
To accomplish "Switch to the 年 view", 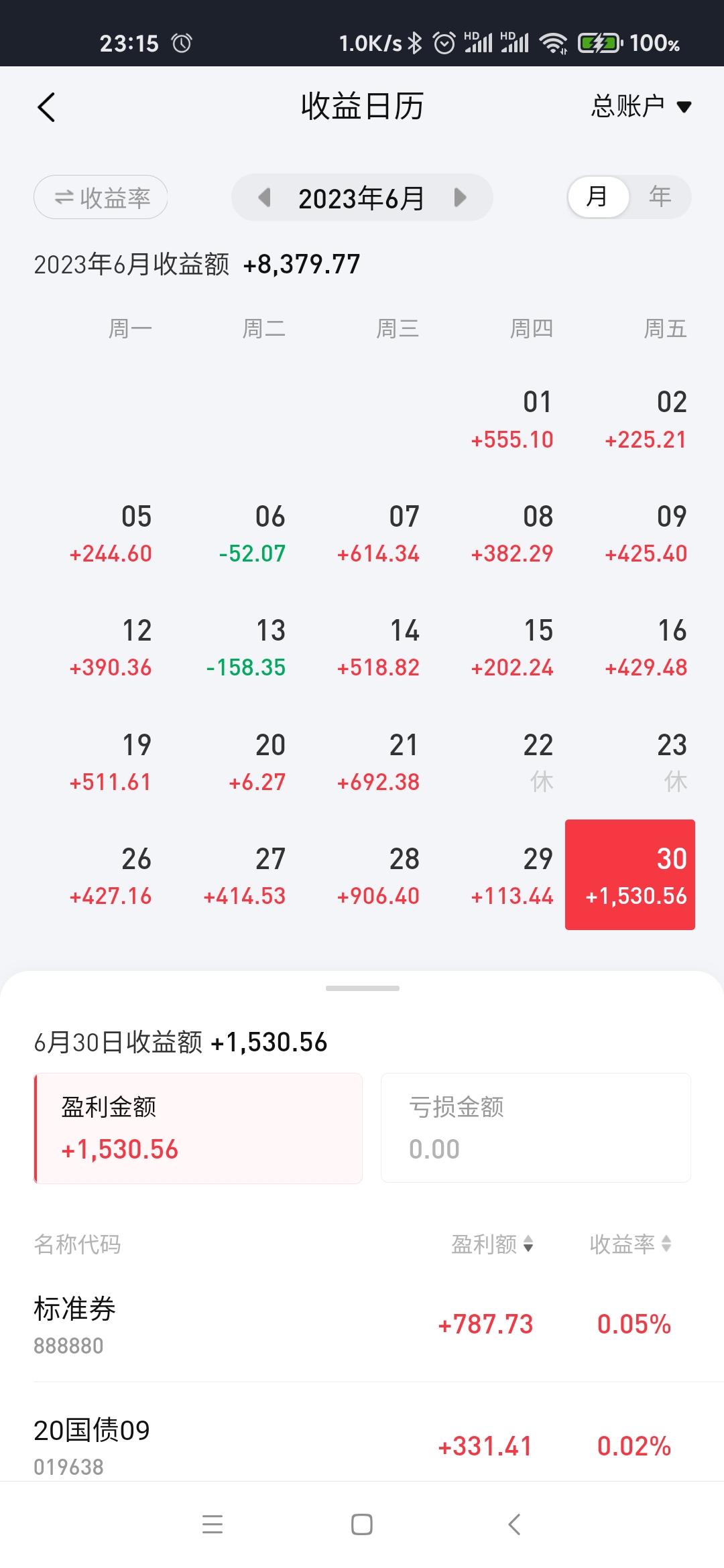I will 660,197.
